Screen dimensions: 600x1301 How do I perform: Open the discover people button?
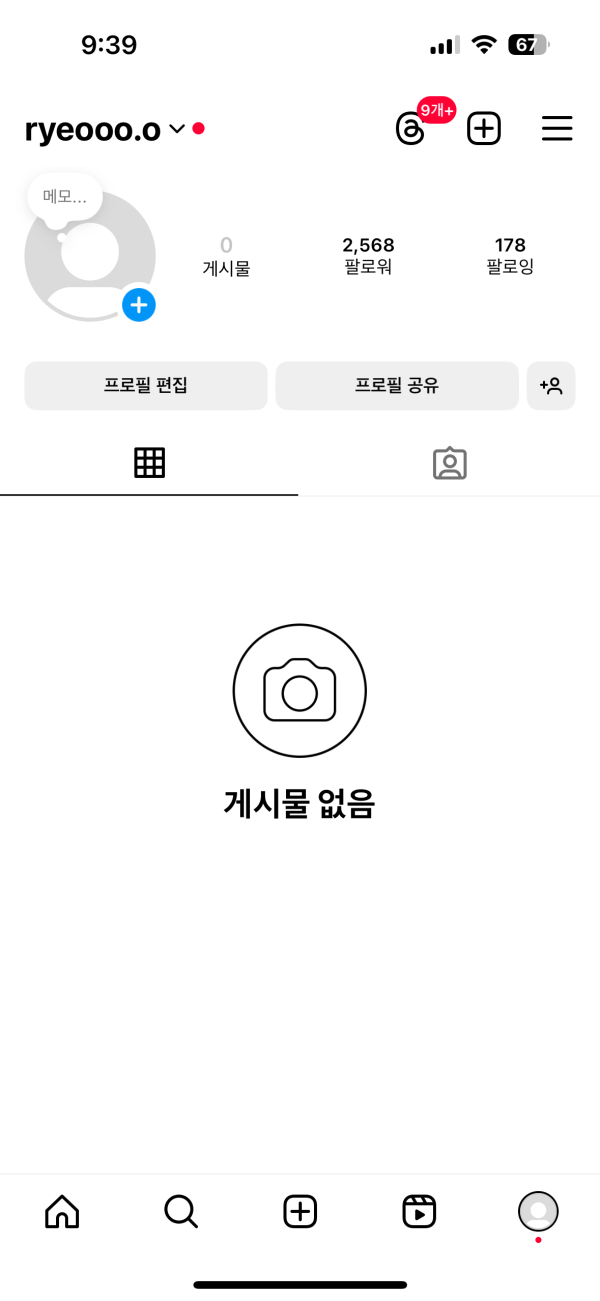click(x=551, y=385)
